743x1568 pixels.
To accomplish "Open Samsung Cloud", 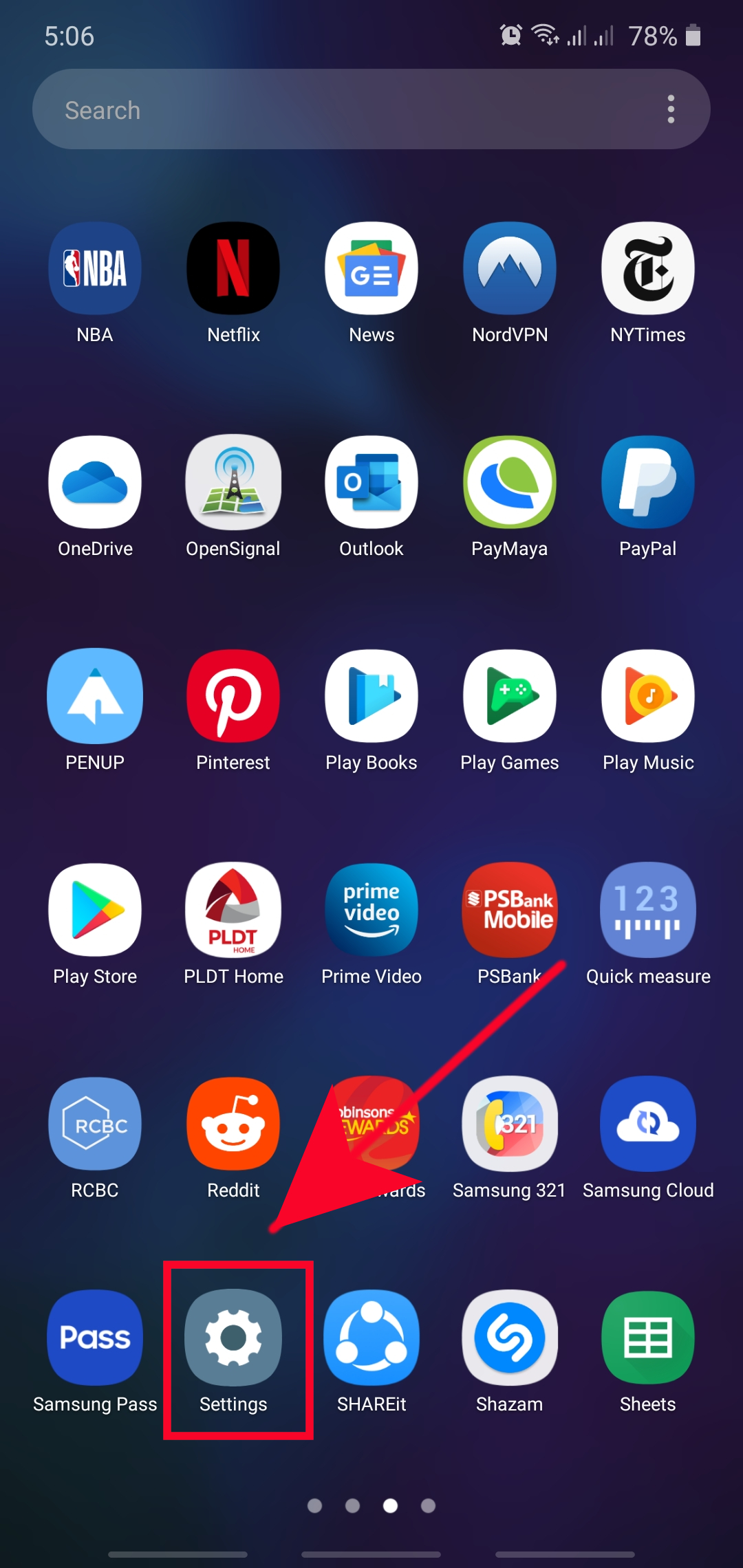I will point(647,1124).
